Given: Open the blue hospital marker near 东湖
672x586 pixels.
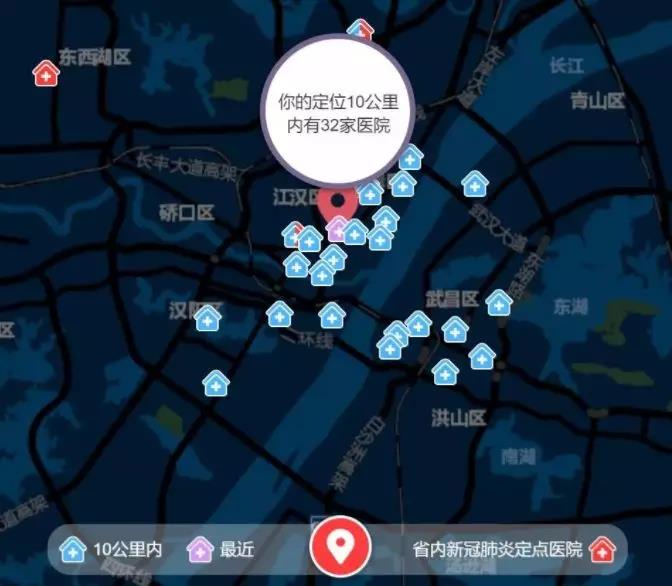Looking at the screenshot, I should [499, 302].
